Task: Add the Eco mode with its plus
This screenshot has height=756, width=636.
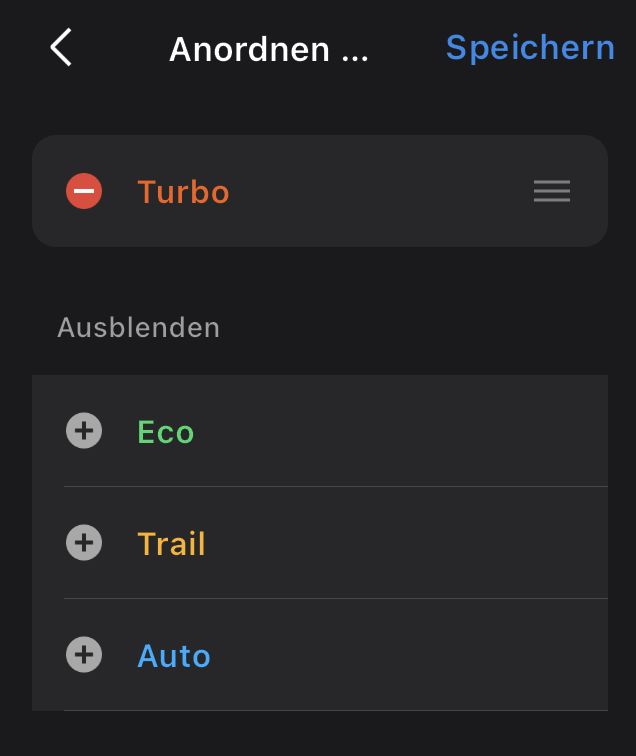Action: [84, 431]
